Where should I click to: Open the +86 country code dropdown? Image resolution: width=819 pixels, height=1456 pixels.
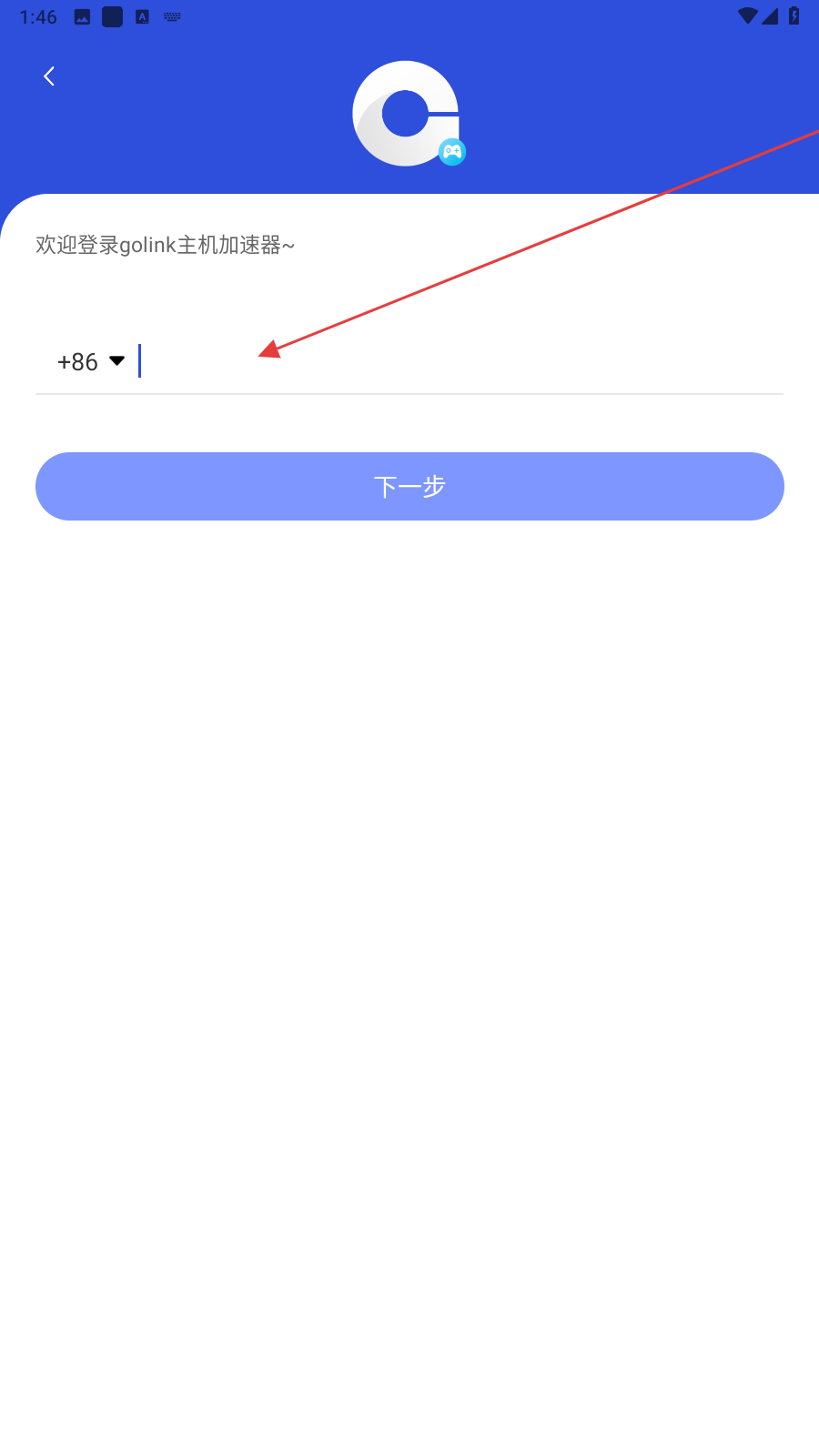(x=91, y=361)
